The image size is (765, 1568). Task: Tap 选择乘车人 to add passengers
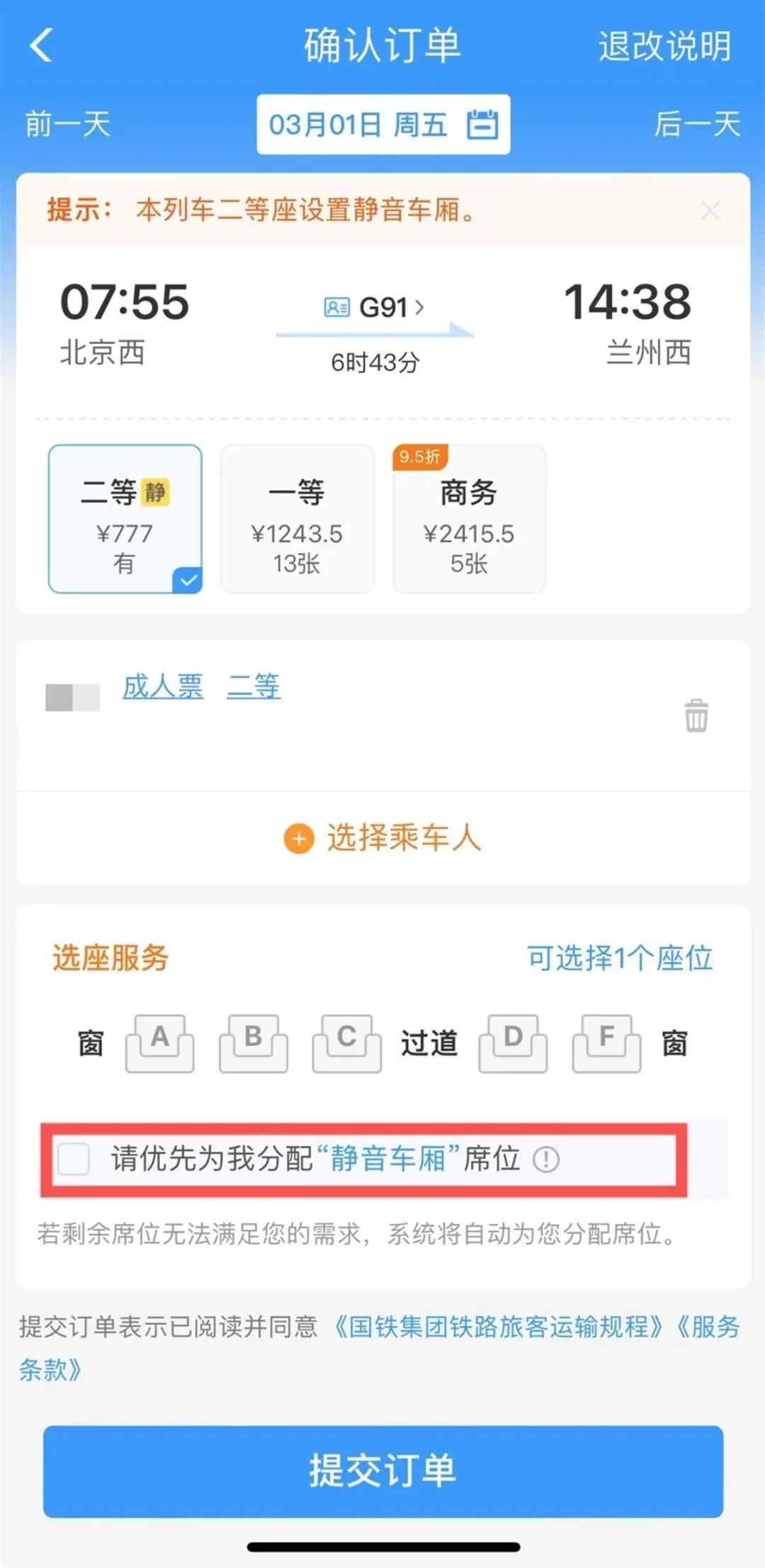coord(382,838)
